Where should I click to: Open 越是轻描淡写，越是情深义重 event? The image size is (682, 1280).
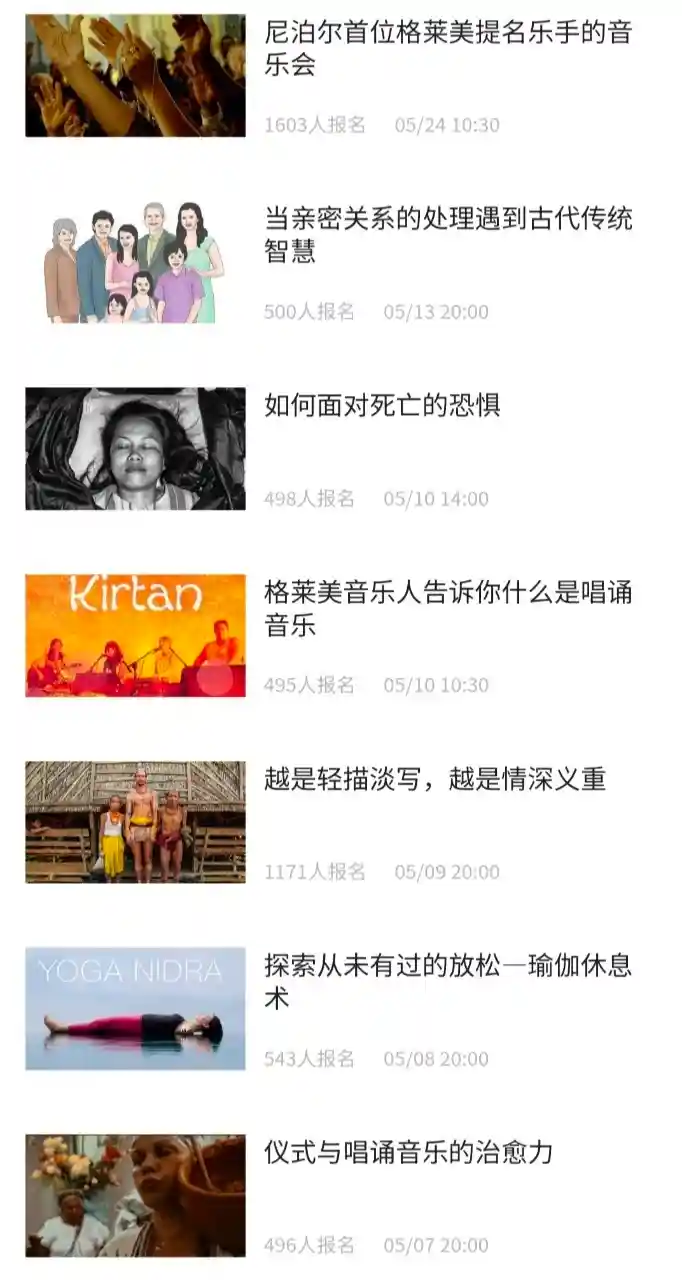coord(341,823)
